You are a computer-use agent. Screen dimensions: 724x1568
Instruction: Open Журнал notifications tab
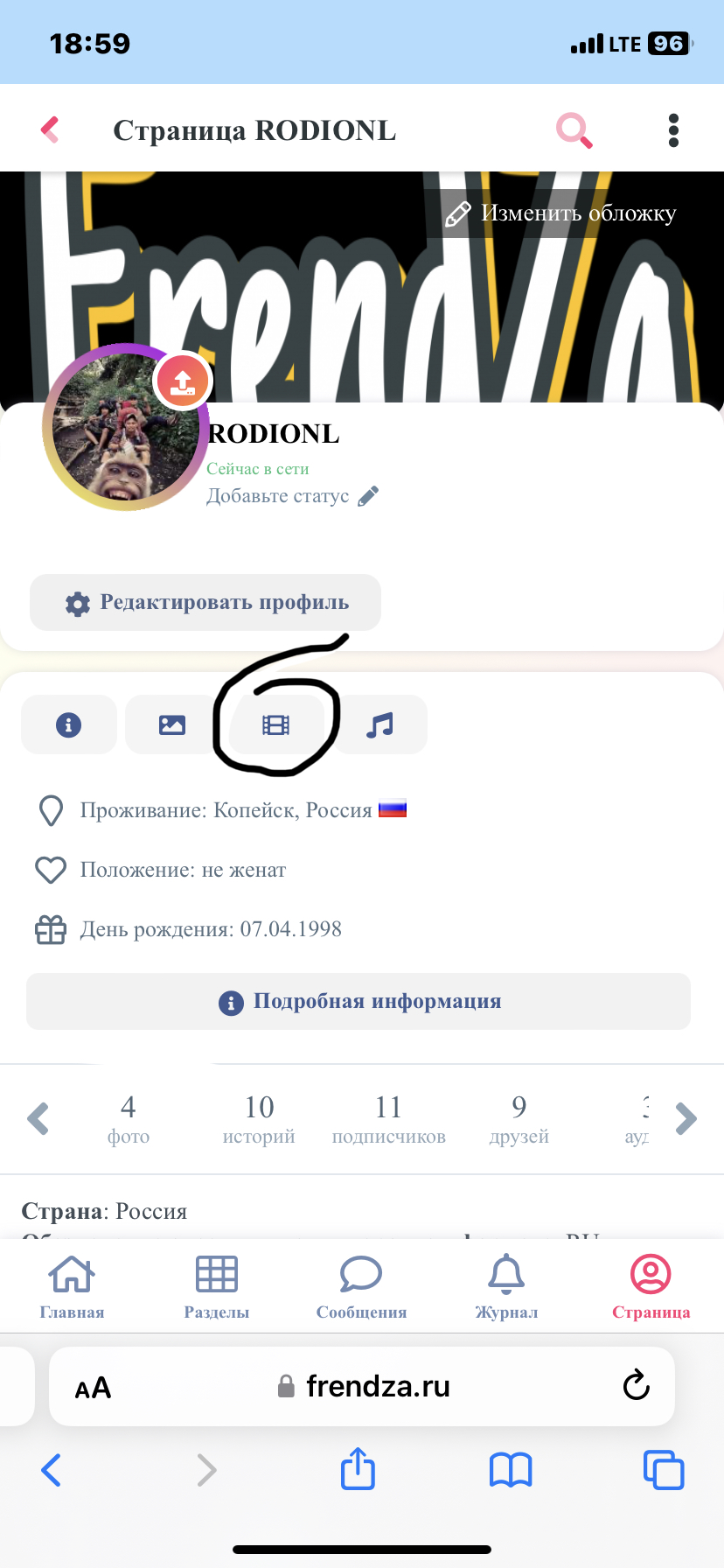point(506,1286)
